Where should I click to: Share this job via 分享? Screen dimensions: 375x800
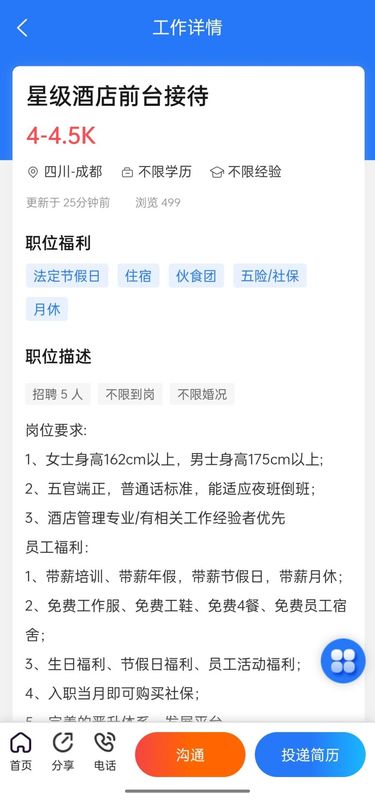point(63,752)
